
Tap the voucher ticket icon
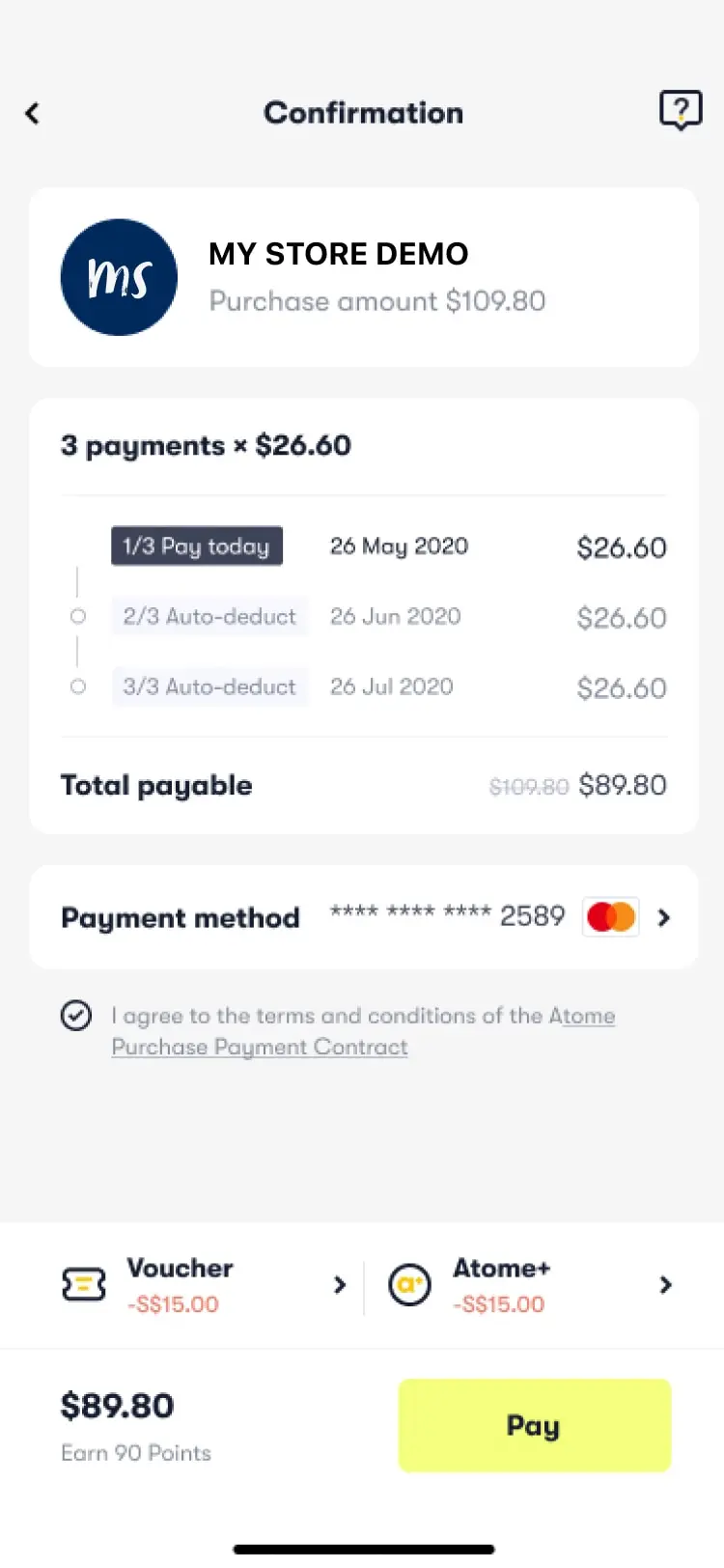(x=83, y=1285)
